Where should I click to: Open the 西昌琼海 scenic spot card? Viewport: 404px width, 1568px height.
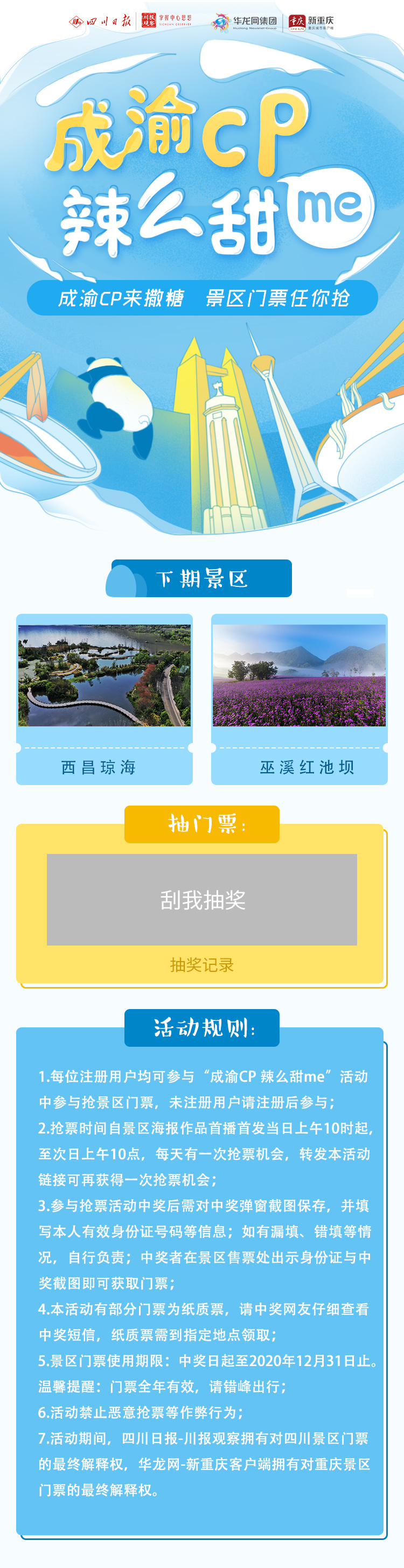point(104,699)
